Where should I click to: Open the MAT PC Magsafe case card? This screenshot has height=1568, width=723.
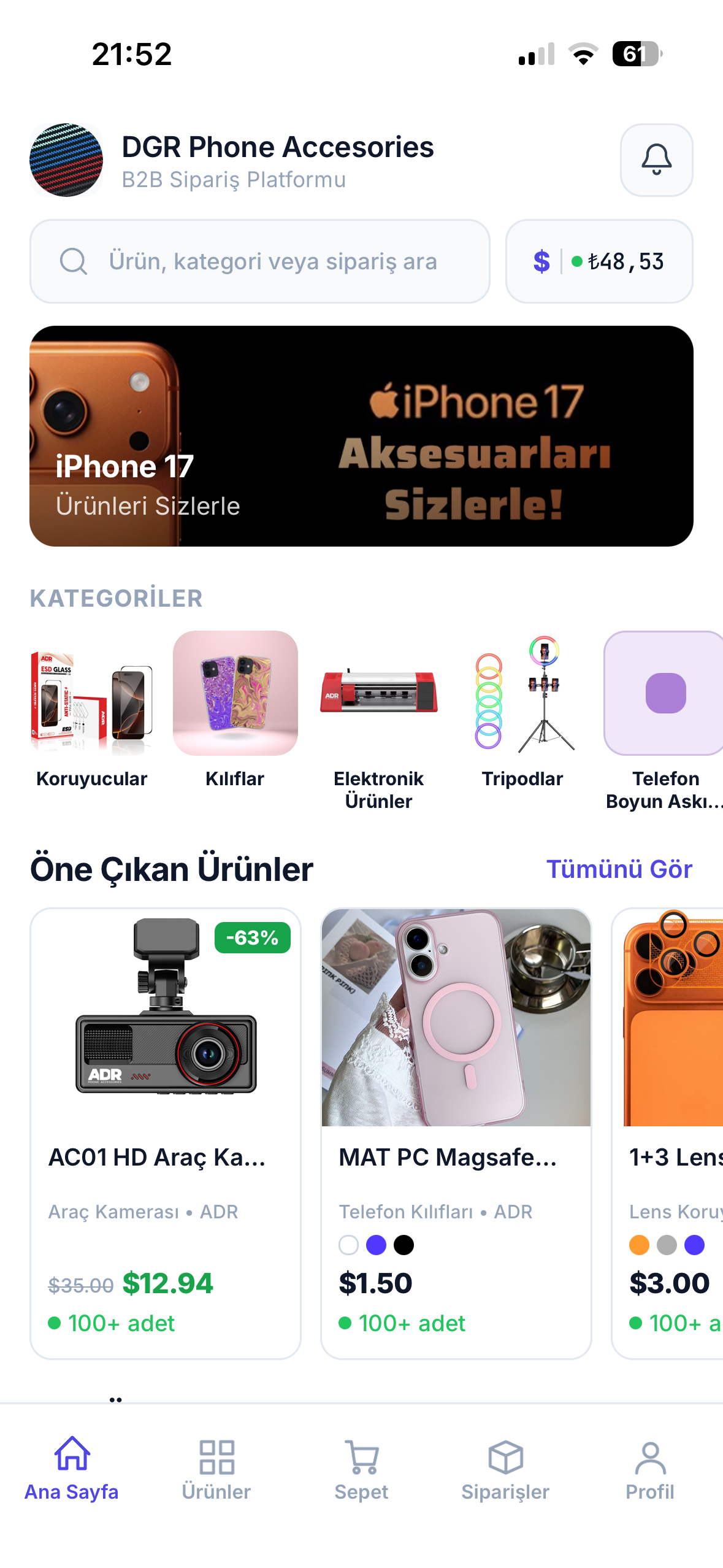[456, 1134]
